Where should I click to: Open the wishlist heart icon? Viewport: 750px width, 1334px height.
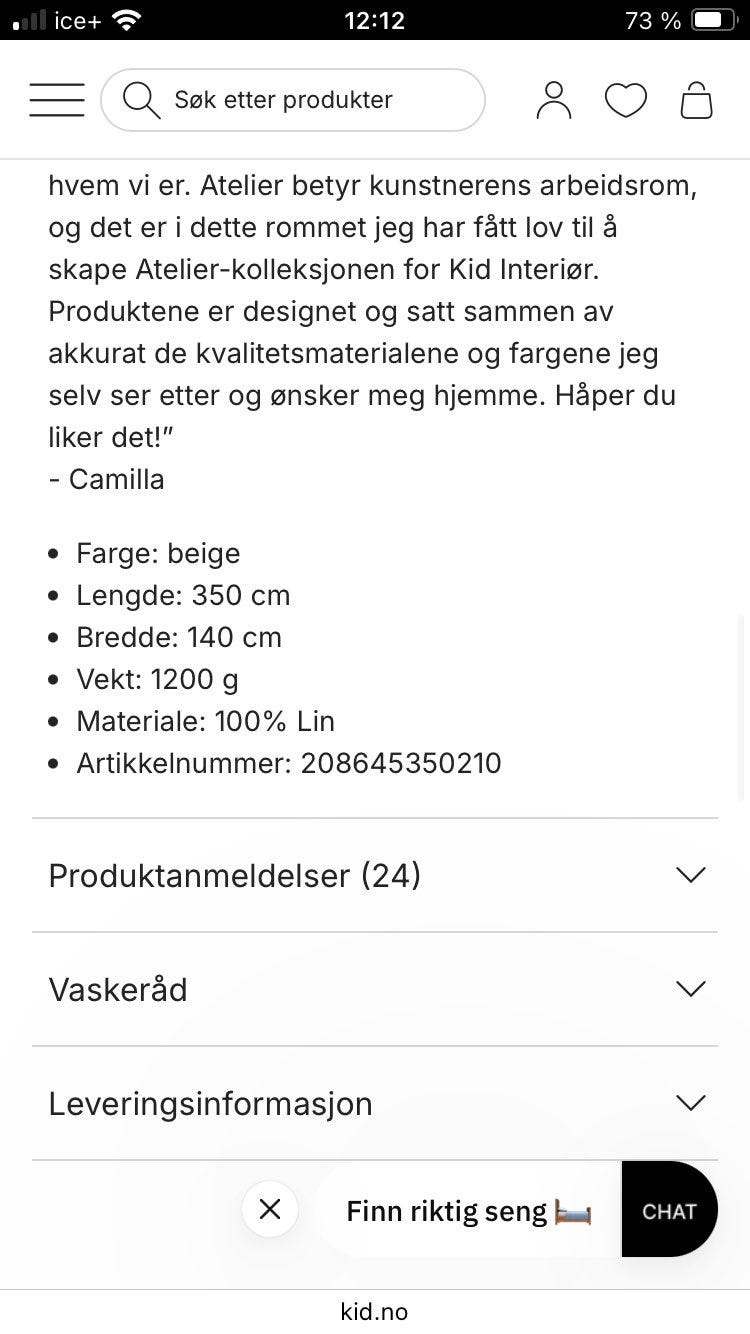click(x=625, y=99)
